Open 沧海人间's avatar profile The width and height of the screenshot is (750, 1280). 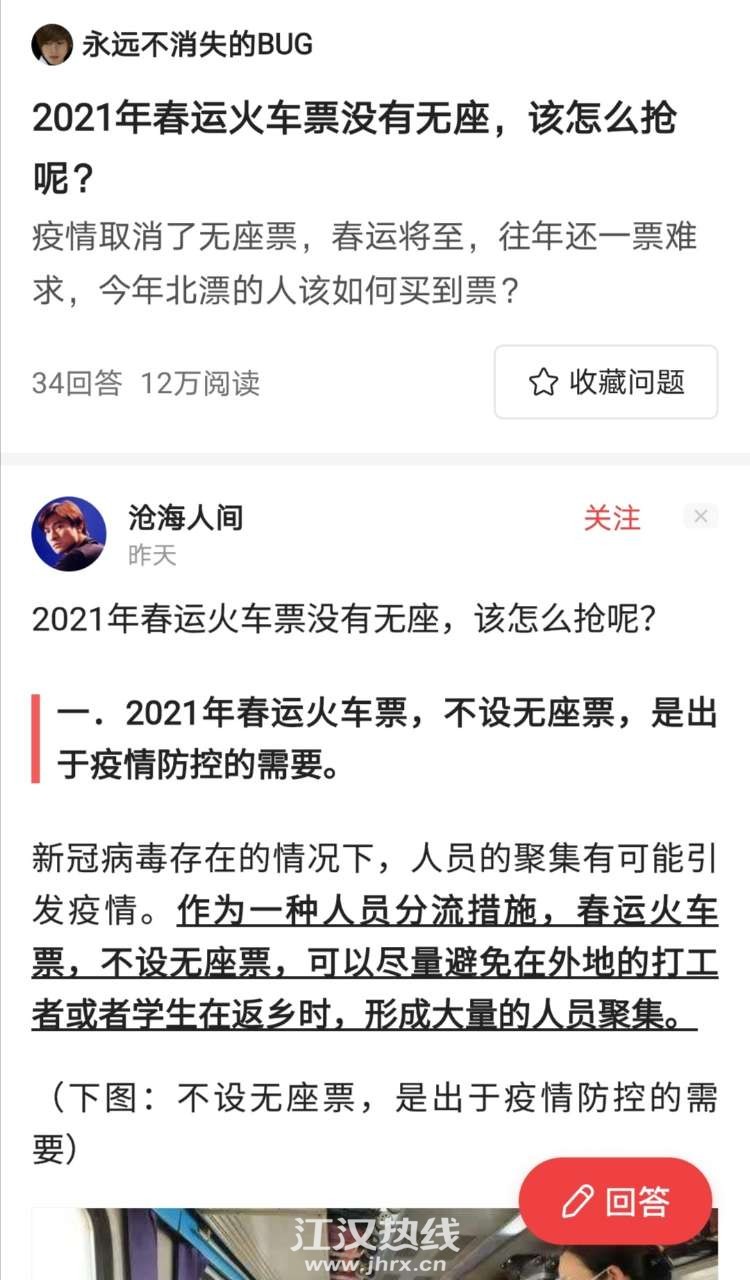coord(69,533)
